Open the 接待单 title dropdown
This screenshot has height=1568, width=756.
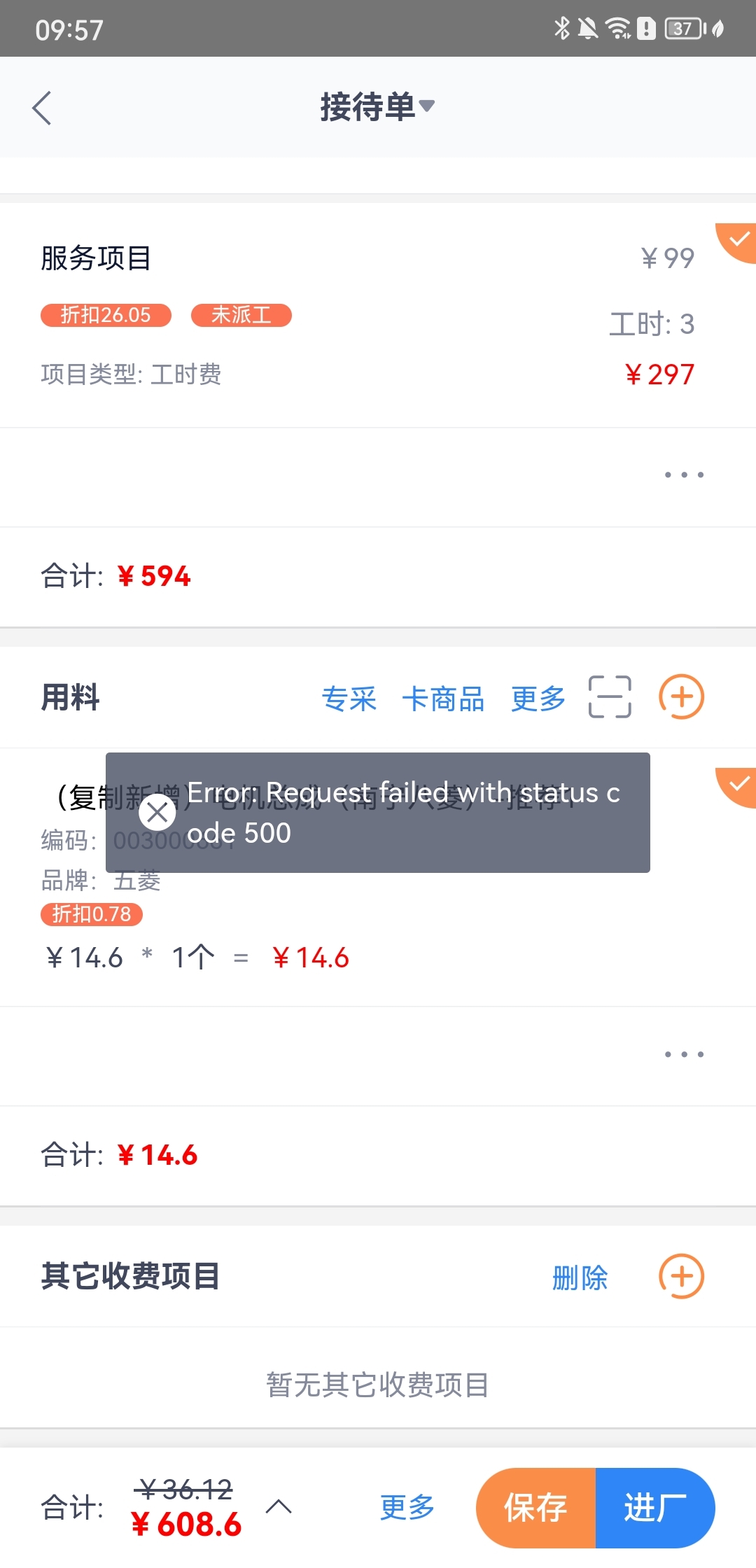[x=377, y=107]
